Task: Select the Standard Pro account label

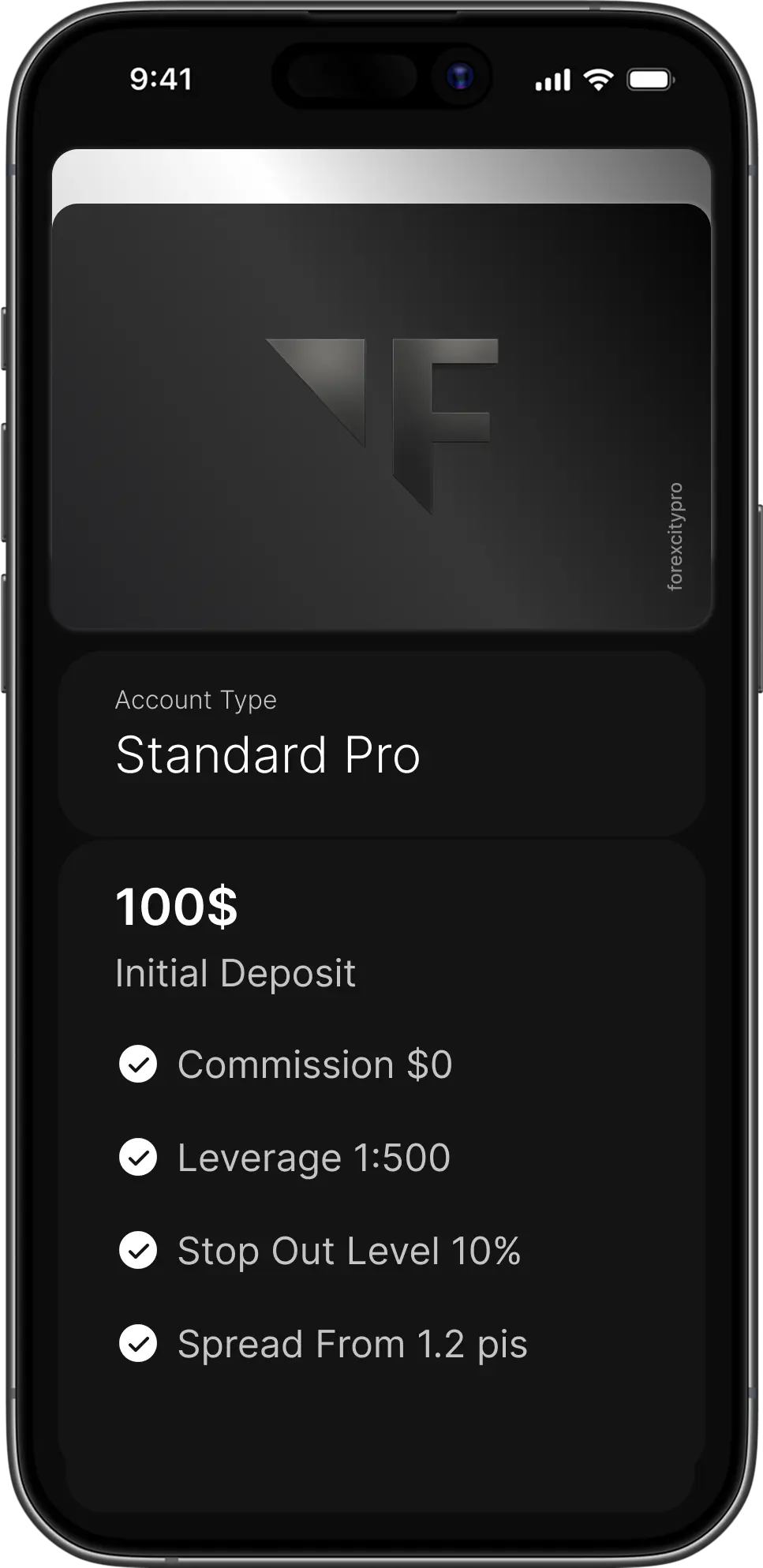Action: tap(268, 755)
